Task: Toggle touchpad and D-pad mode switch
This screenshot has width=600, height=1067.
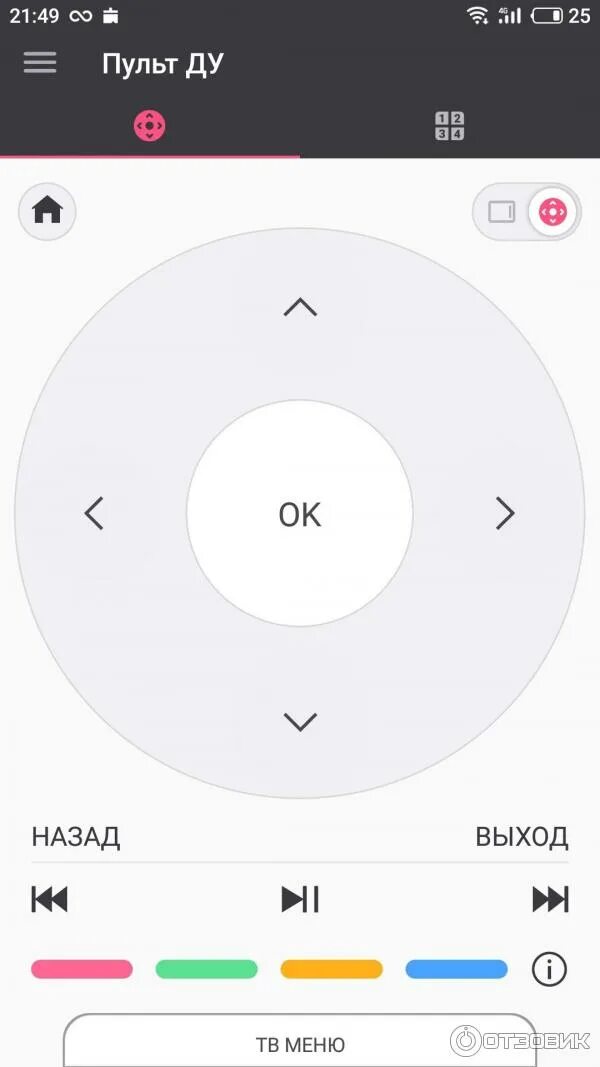Action: point(526,212)
